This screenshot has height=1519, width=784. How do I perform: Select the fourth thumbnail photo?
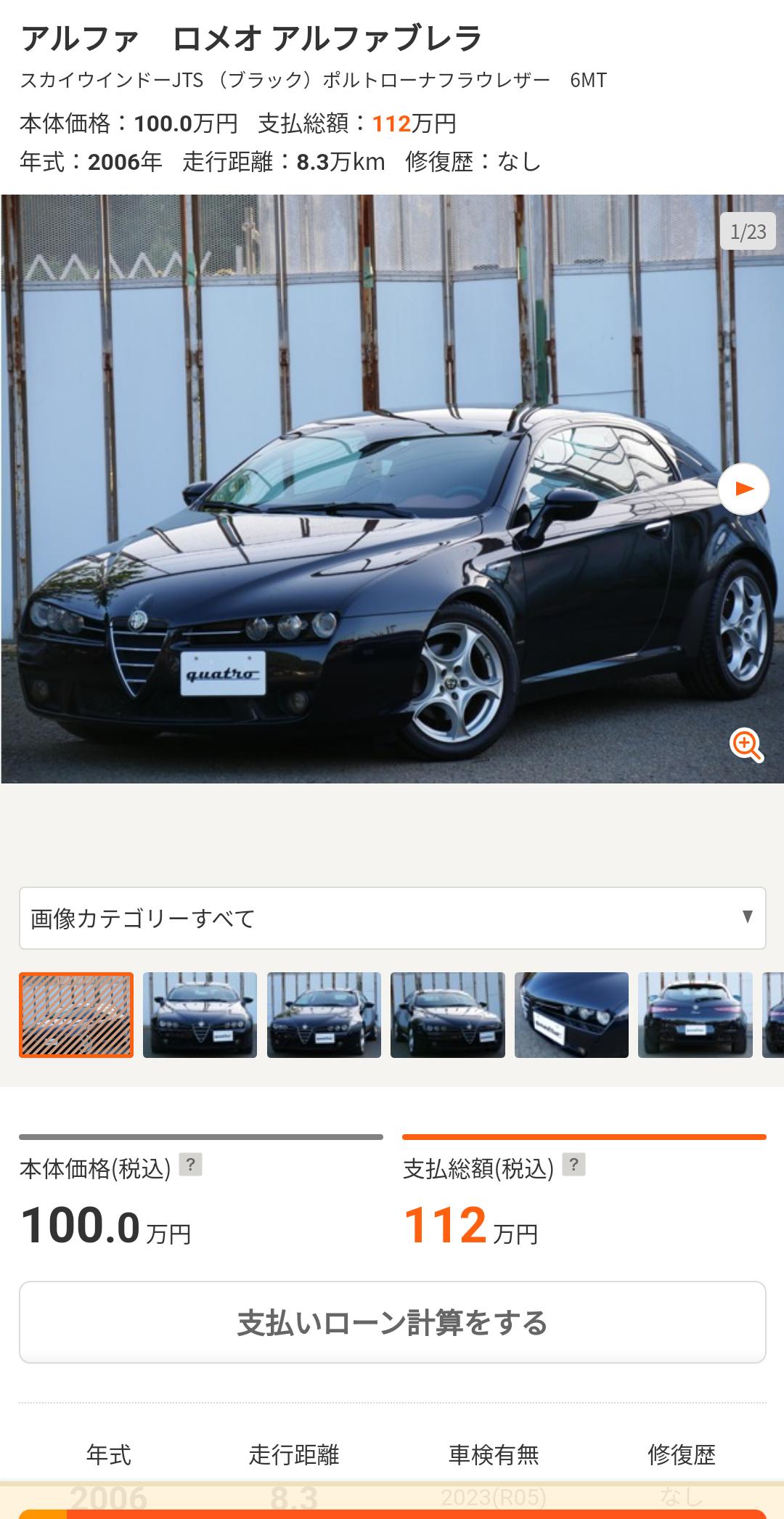pyautogui.click(x=447, y=1014)
